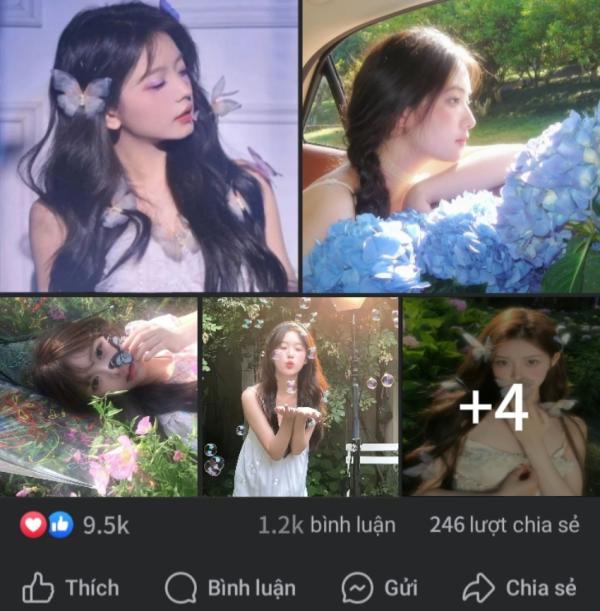The image size is (600, 611).
Task: Open the photo with blue hydrangeas
Action: (x=452, y=146)
